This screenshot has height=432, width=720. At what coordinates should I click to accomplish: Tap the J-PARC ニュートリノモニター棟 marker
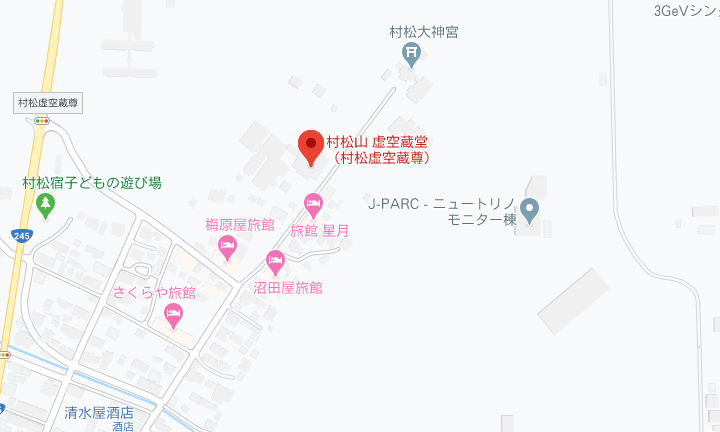coord(530,211)
